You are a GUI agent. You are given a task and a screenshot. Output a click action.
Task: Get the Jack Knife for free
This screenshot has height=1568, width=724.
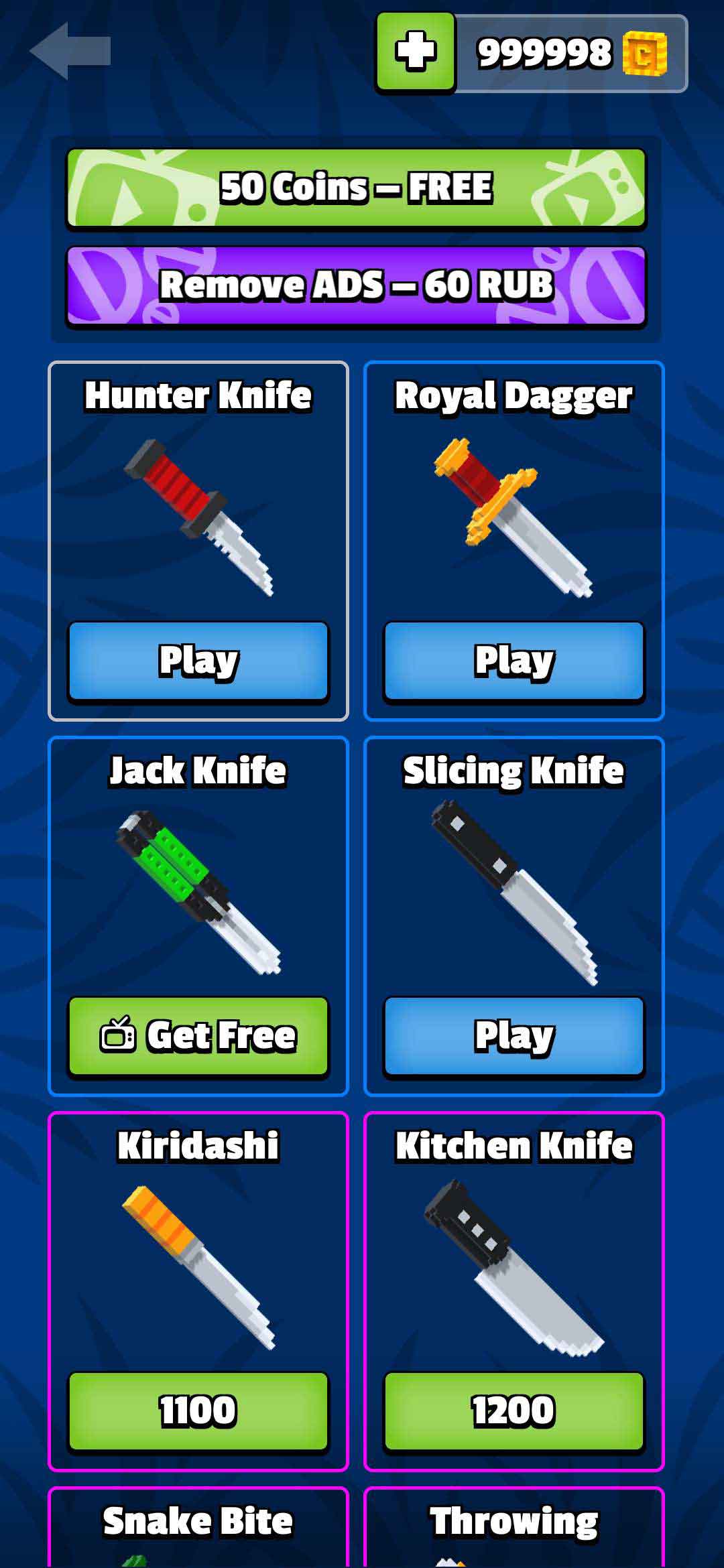coord(198,1036)
